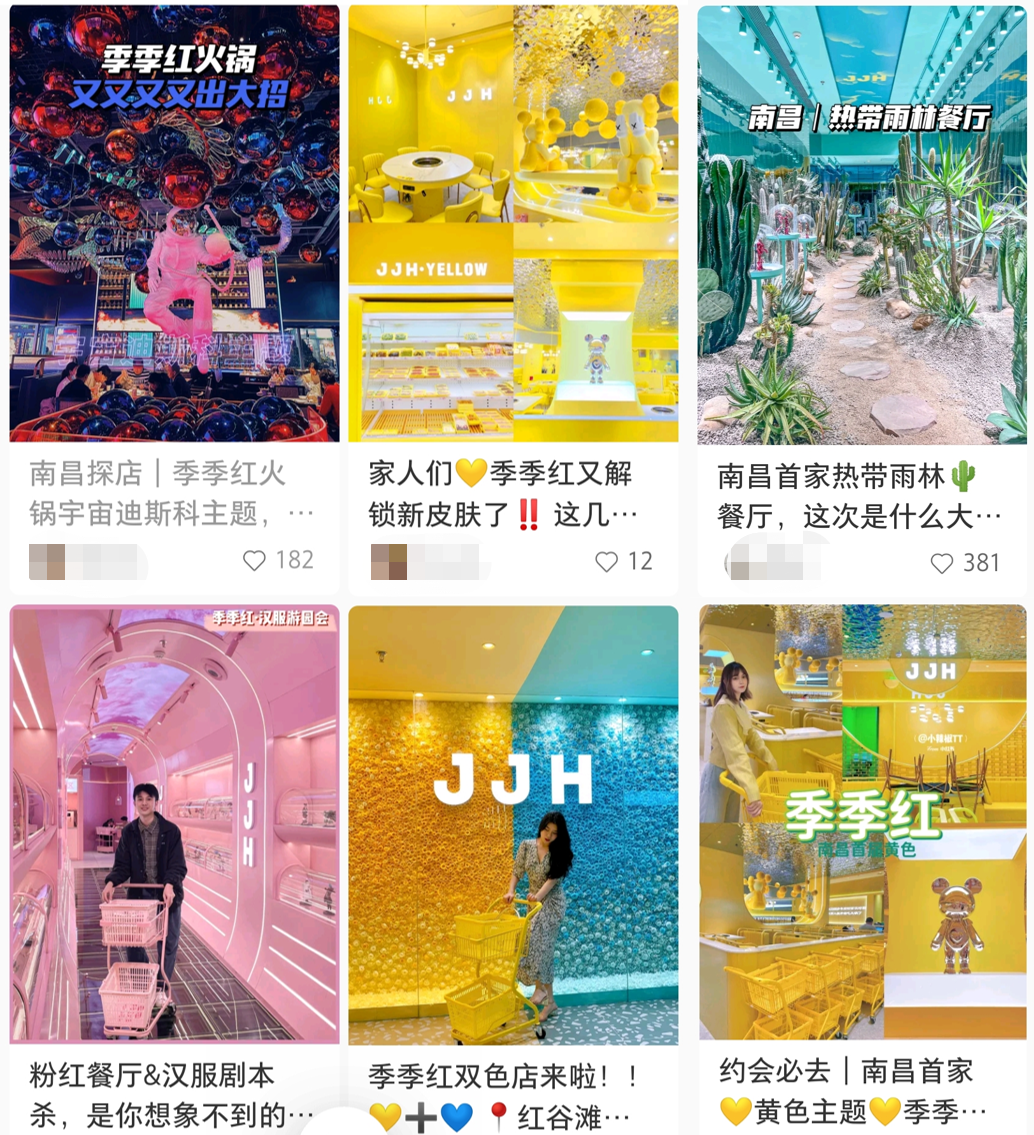The width and height of the screenshot is (1034, 1135).
Task: Like the post with 12 likes
Action: click(607, 561)
